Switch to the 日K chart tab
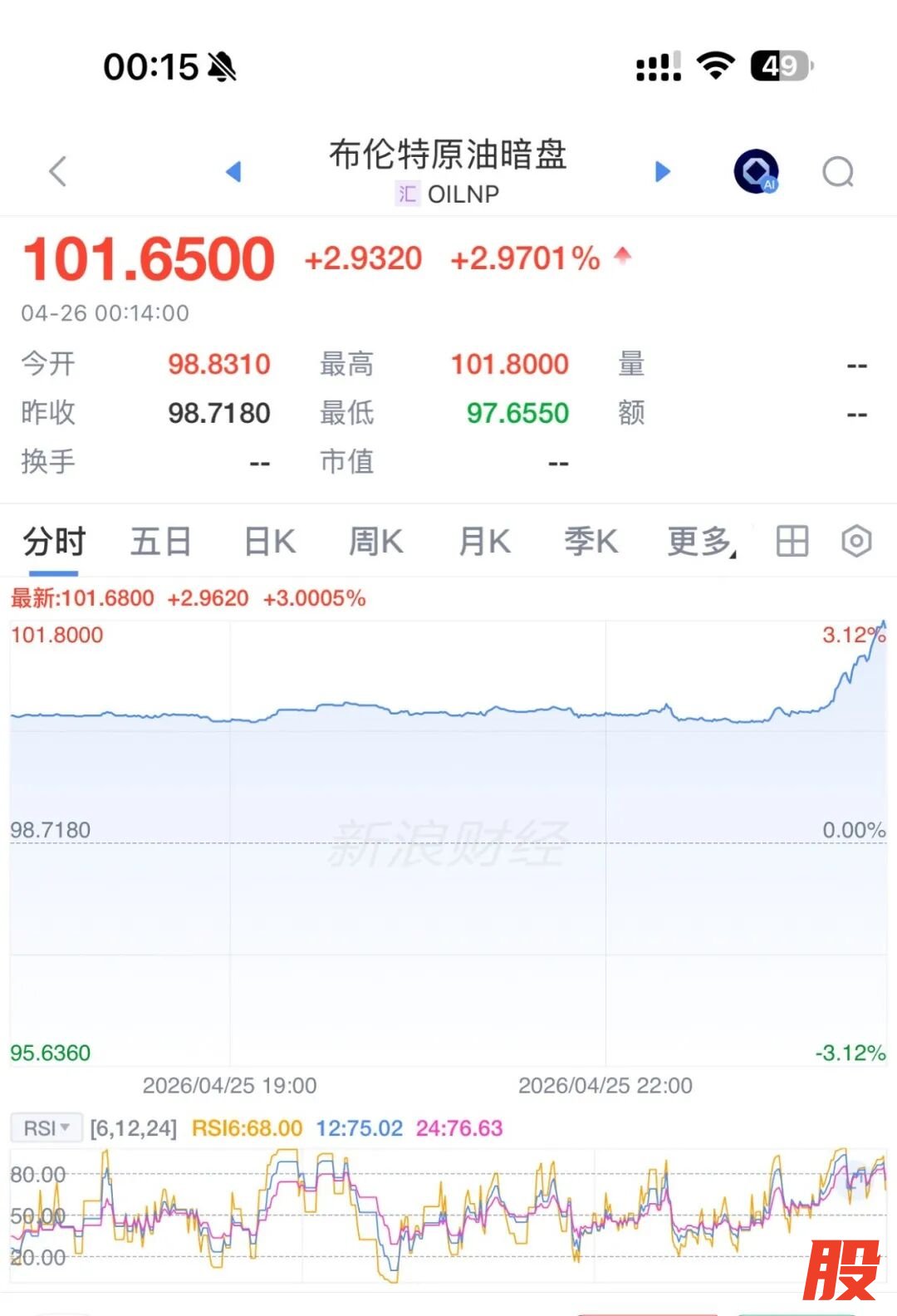Viewport: 897px width, 1316px height. (270, 542)
